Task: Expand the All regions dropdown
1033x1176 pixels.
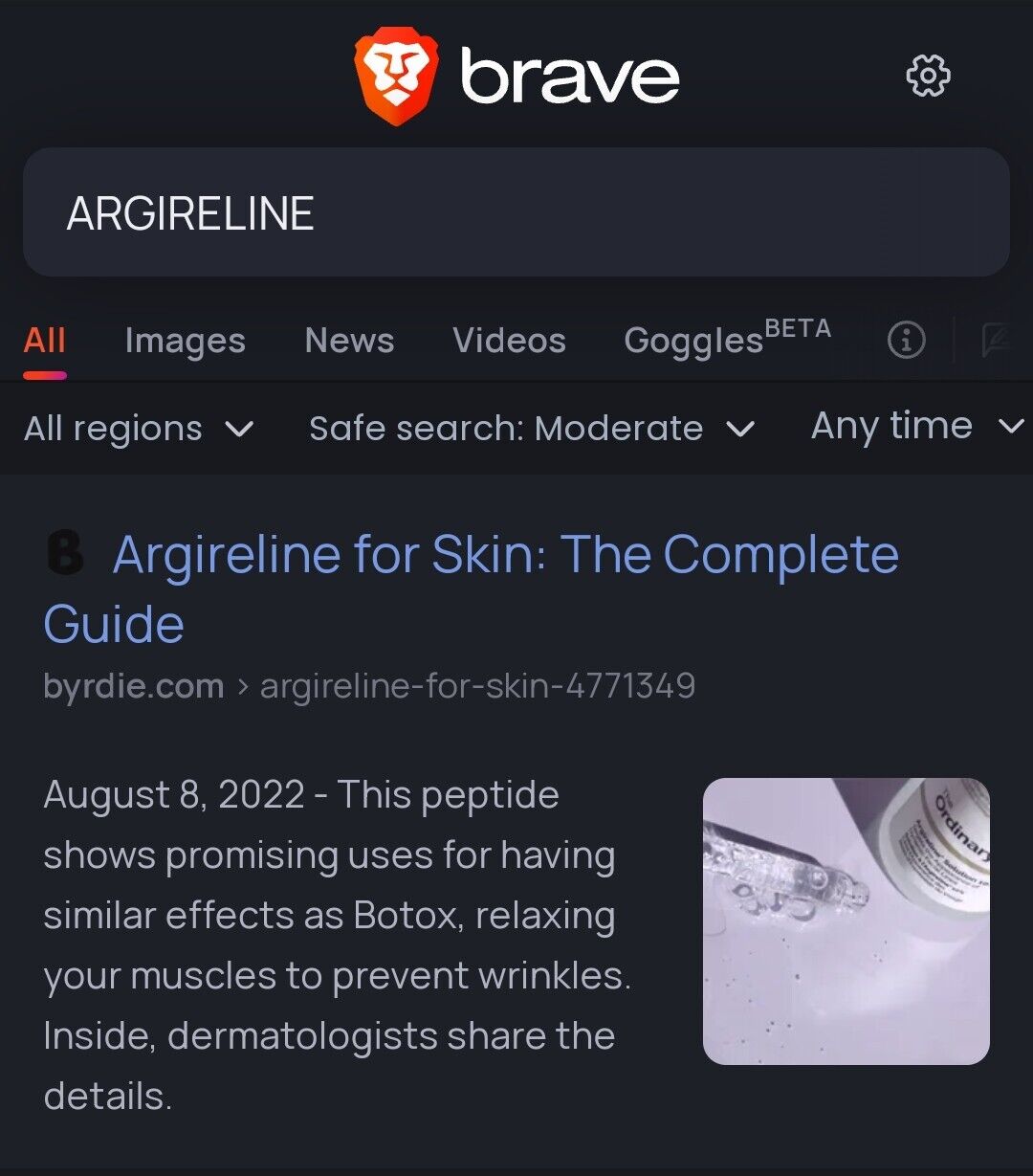Action: (139, 429)
